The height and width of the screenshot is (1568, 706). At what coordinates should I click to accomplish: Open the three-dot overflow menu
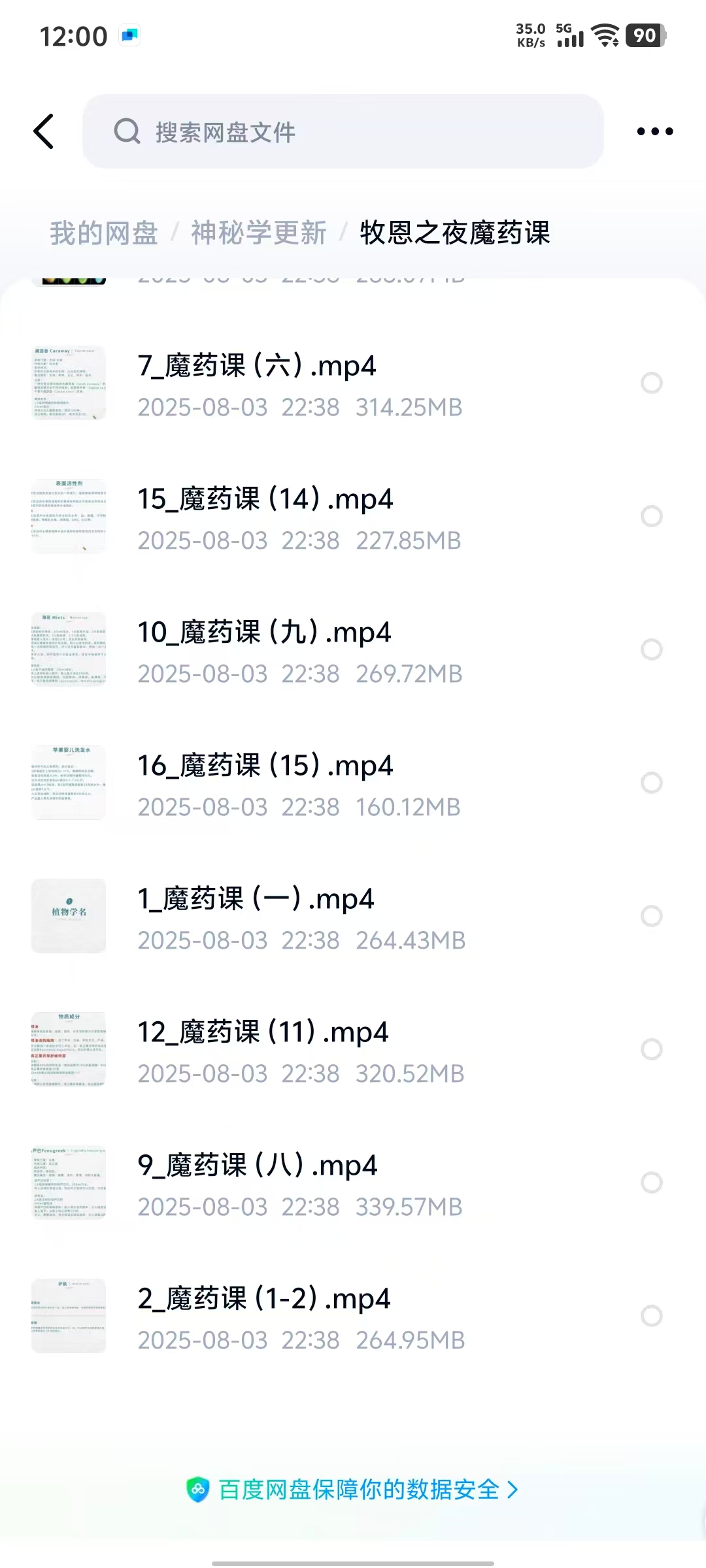pos(654,131)
